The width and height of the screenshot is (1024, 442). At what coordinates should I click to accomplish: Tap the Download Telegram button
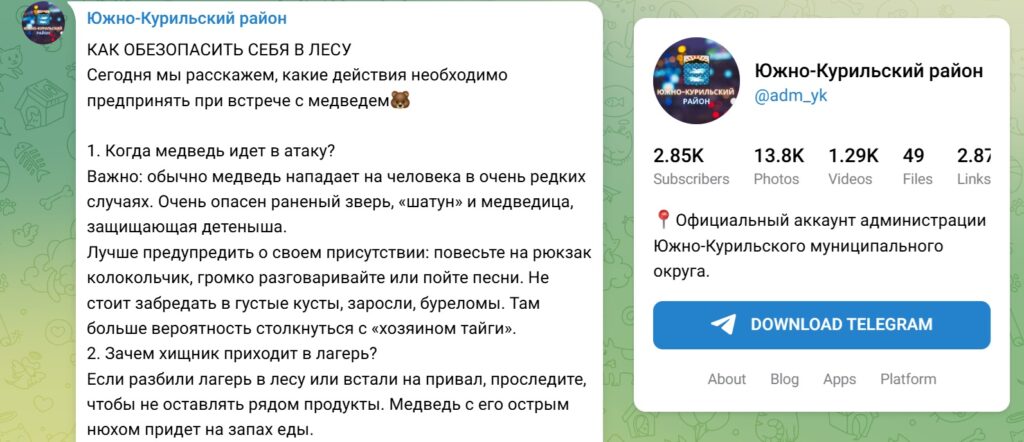[x=821, y=325]
